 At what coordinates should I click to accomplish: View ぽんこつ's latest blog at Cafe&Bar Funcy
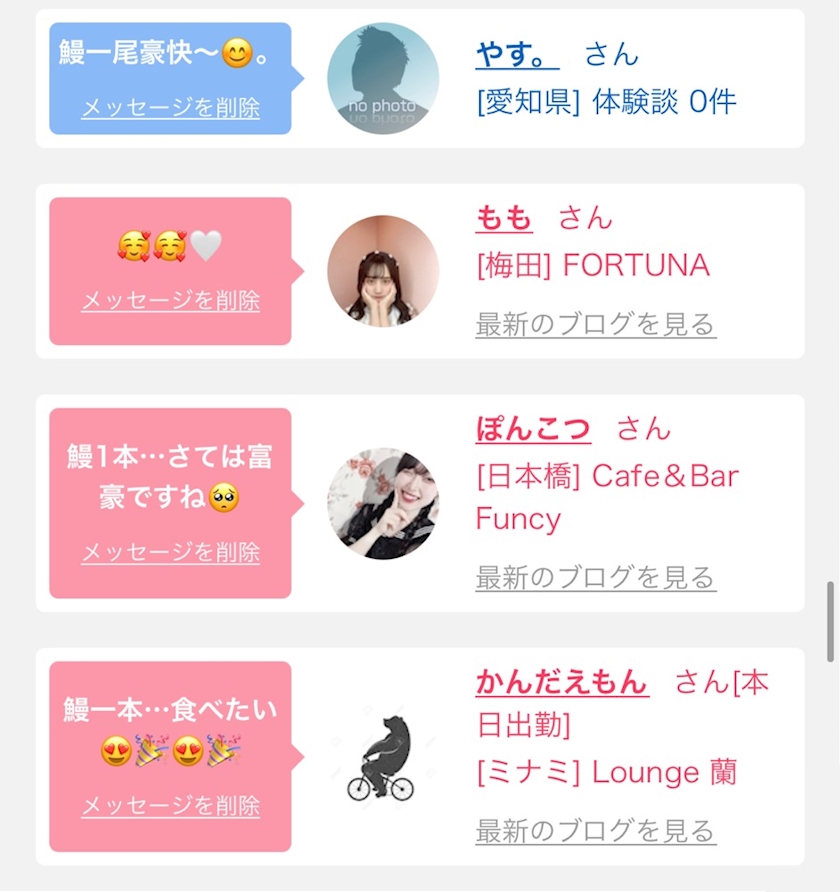[595, 577]
